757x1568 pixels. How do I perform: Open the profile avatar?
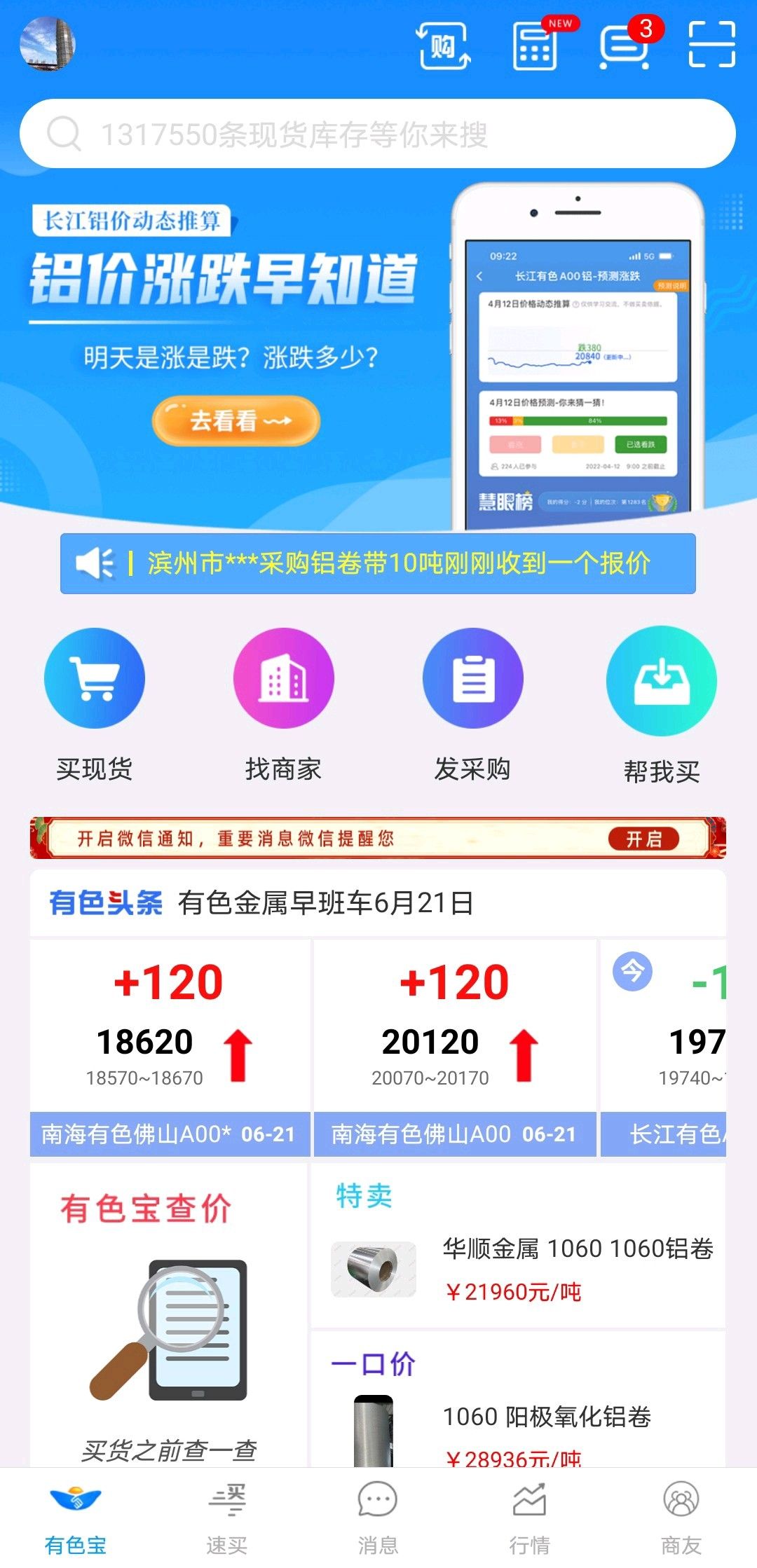[47, 43]
